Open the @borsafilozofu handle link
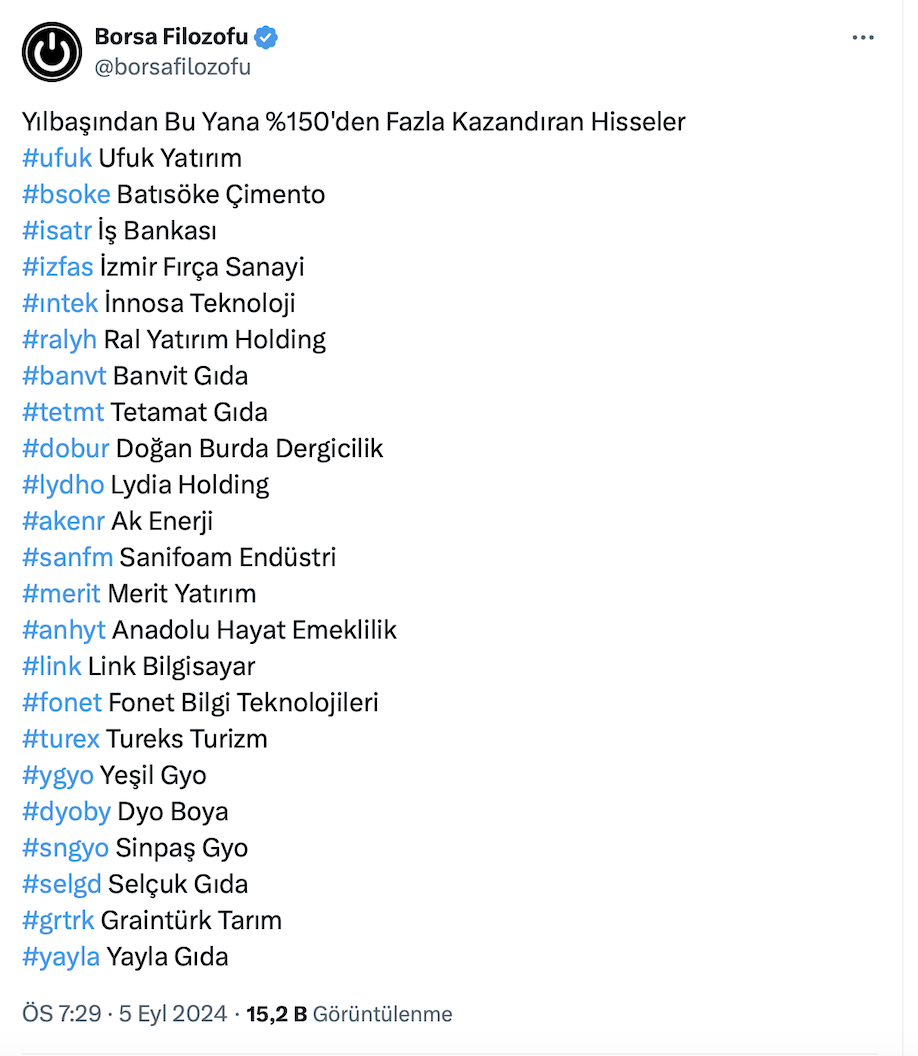Viewport: 918px width, 1056px height. click(172, 67)
